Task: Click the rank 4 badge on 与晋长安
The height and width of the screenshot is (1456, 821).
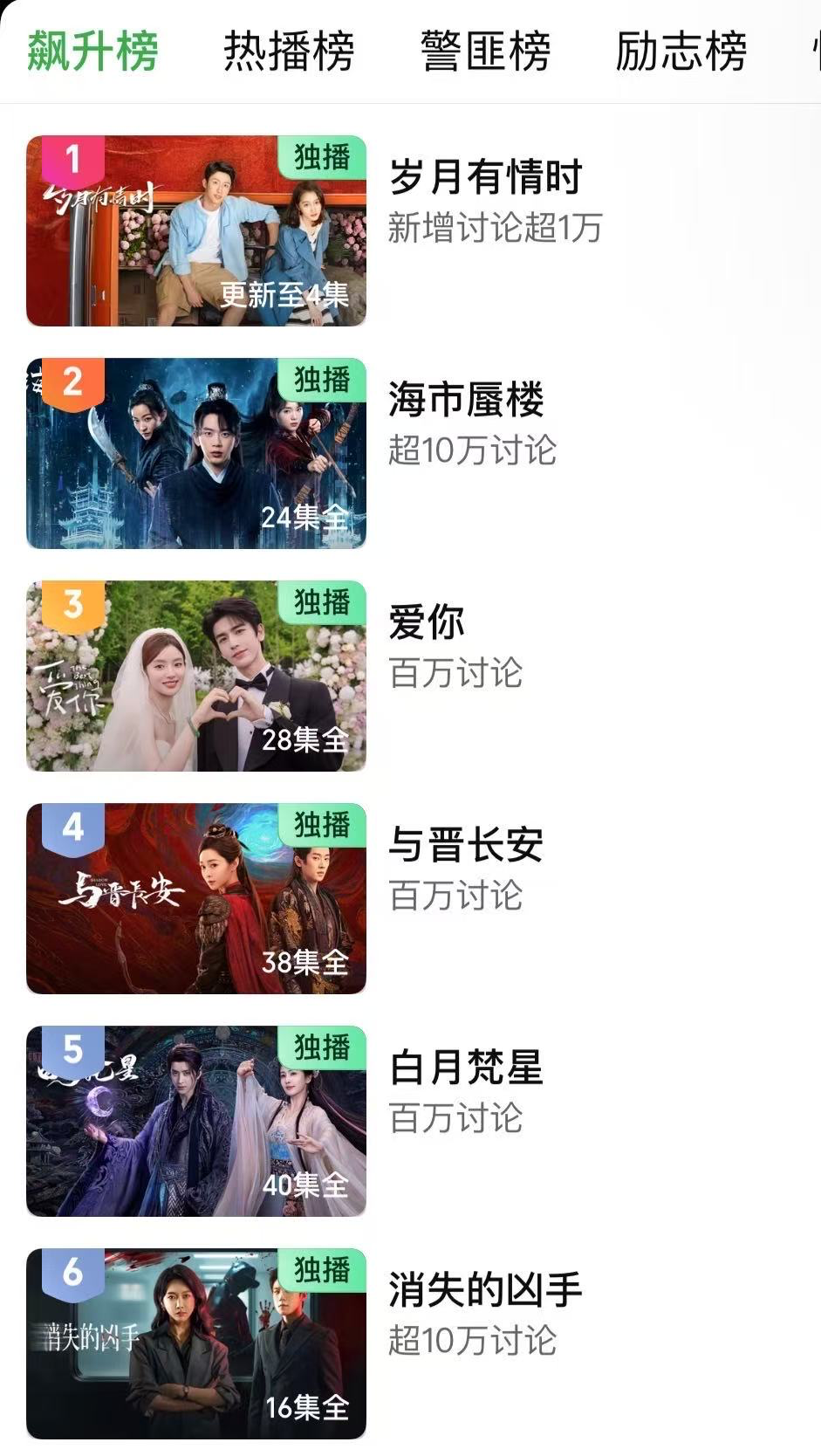Action: pos(73,828)
